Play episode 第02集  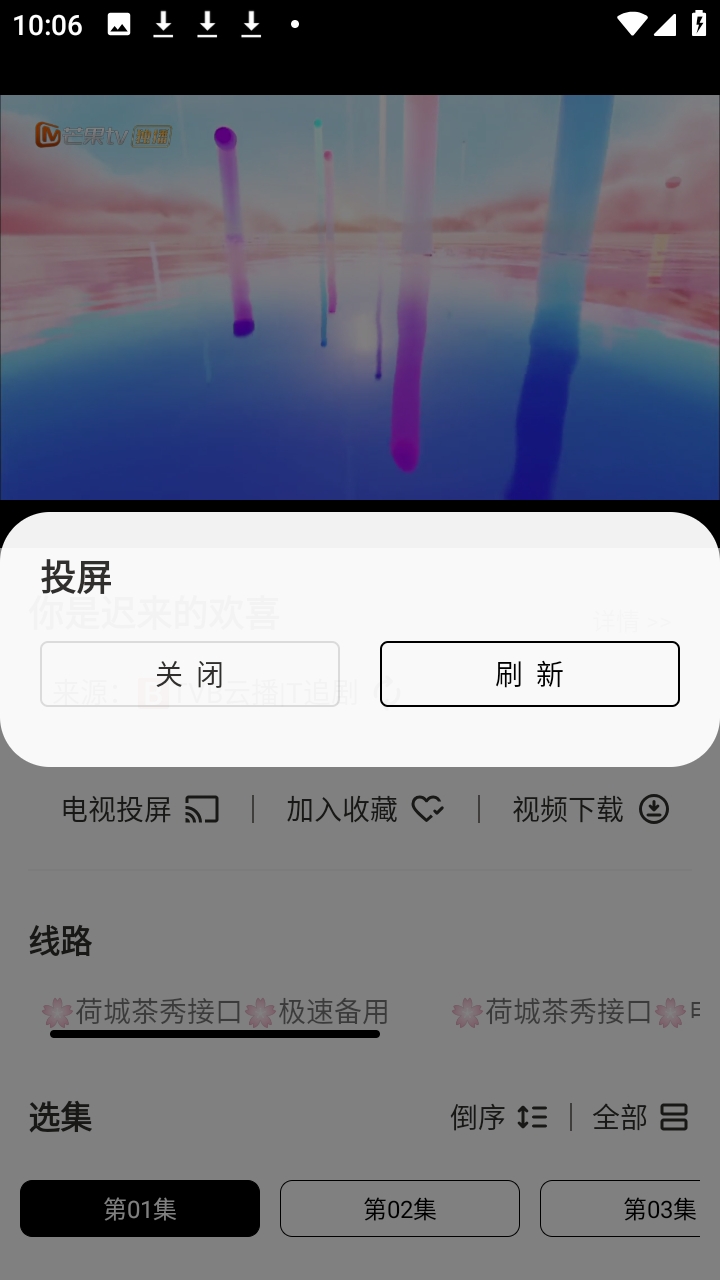point(400,1208)
